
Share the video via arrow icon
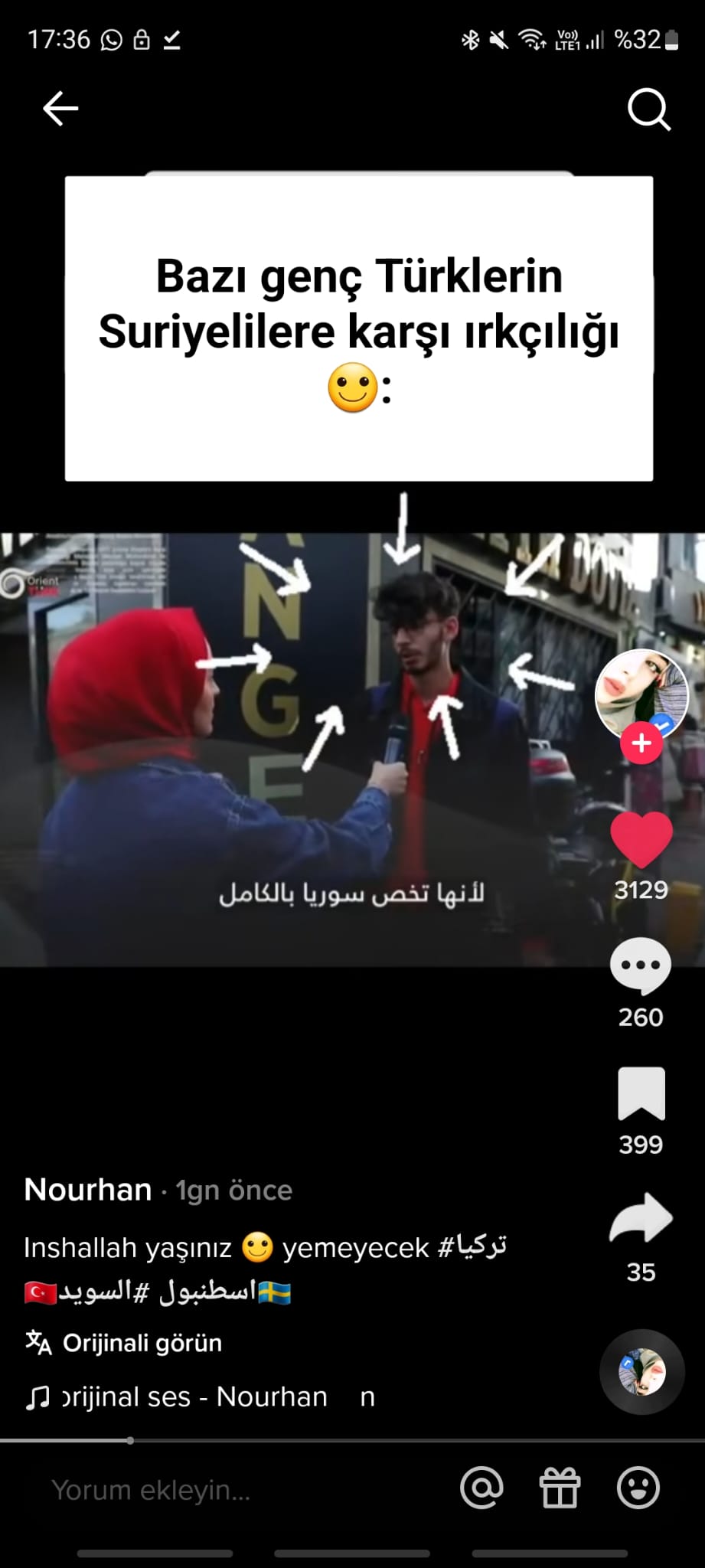coord(641,1219)
